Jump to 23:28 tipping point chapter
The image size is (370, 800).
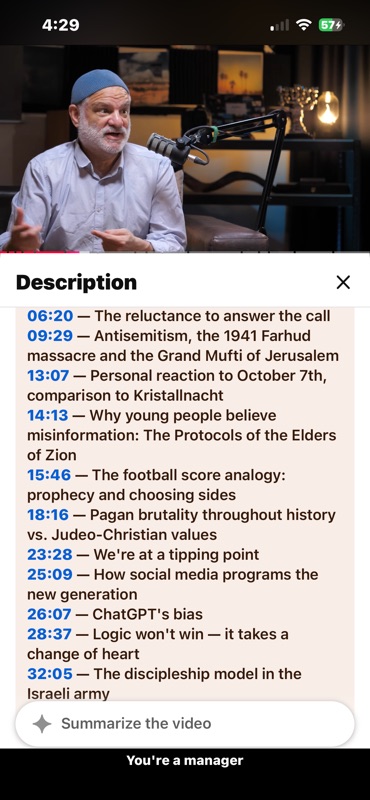pos(50,555)
